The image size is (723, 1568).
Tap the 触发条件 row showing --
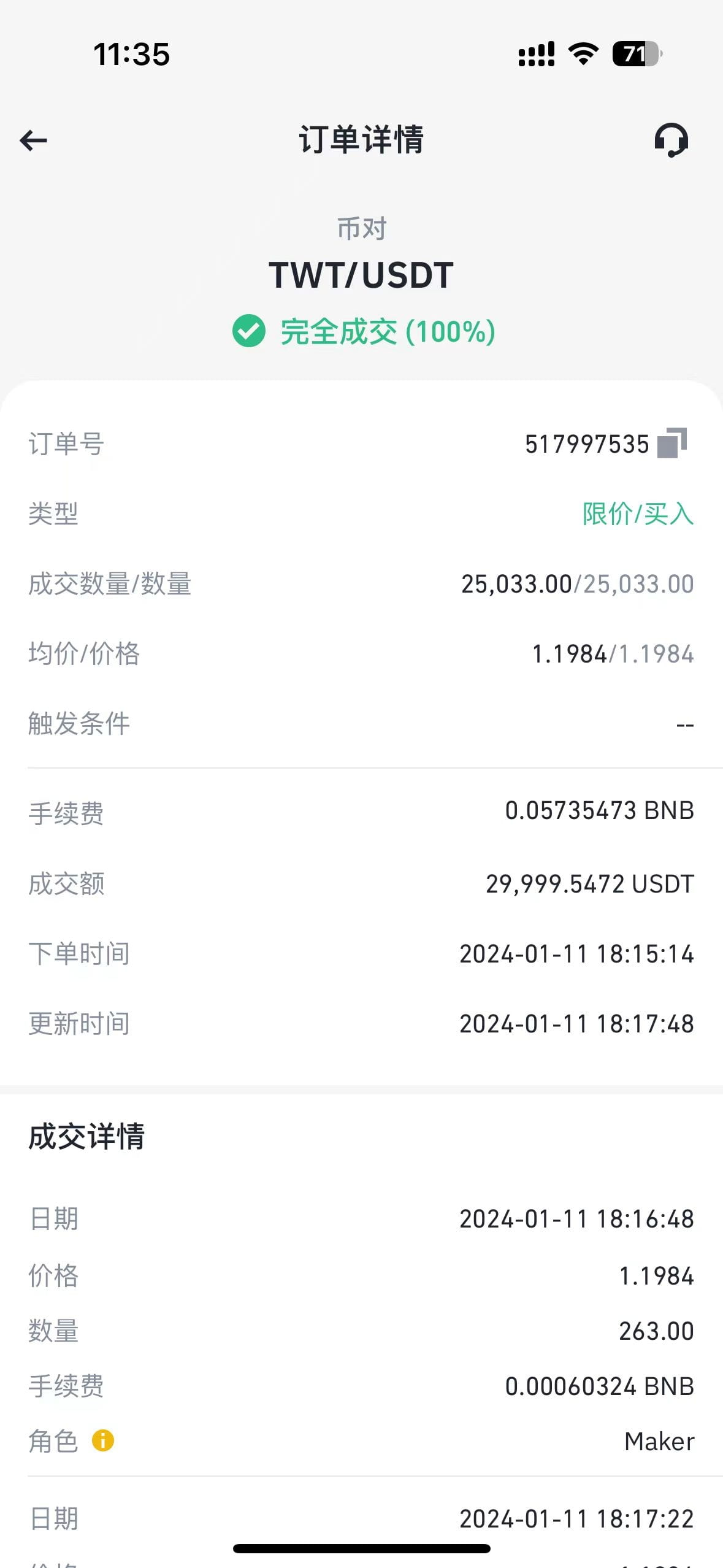361,724
